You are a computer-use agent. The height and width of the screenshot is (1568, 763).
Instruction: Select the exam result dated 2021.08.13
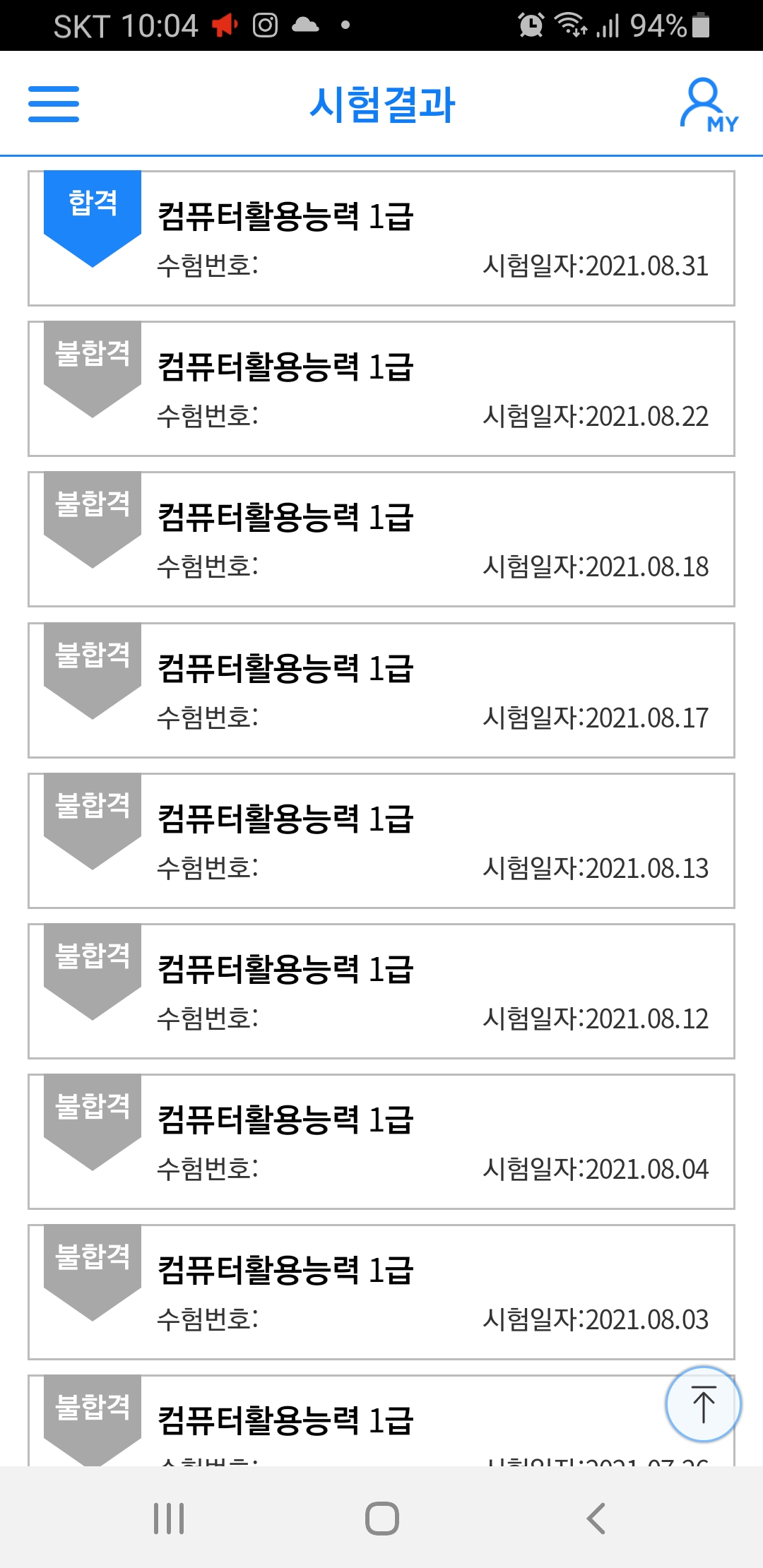point(381,841)
